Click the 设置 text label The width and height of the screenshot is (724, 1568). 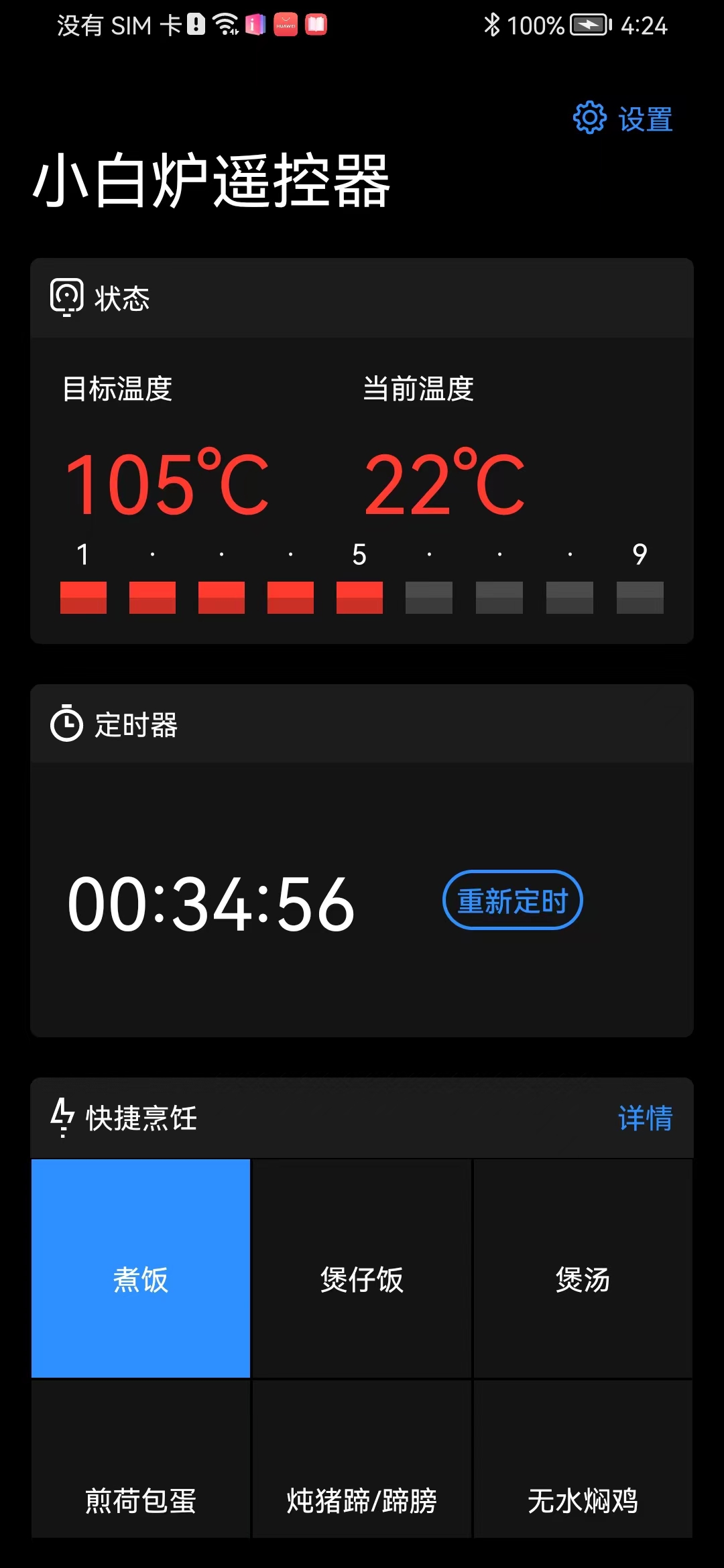click(645, 119)
